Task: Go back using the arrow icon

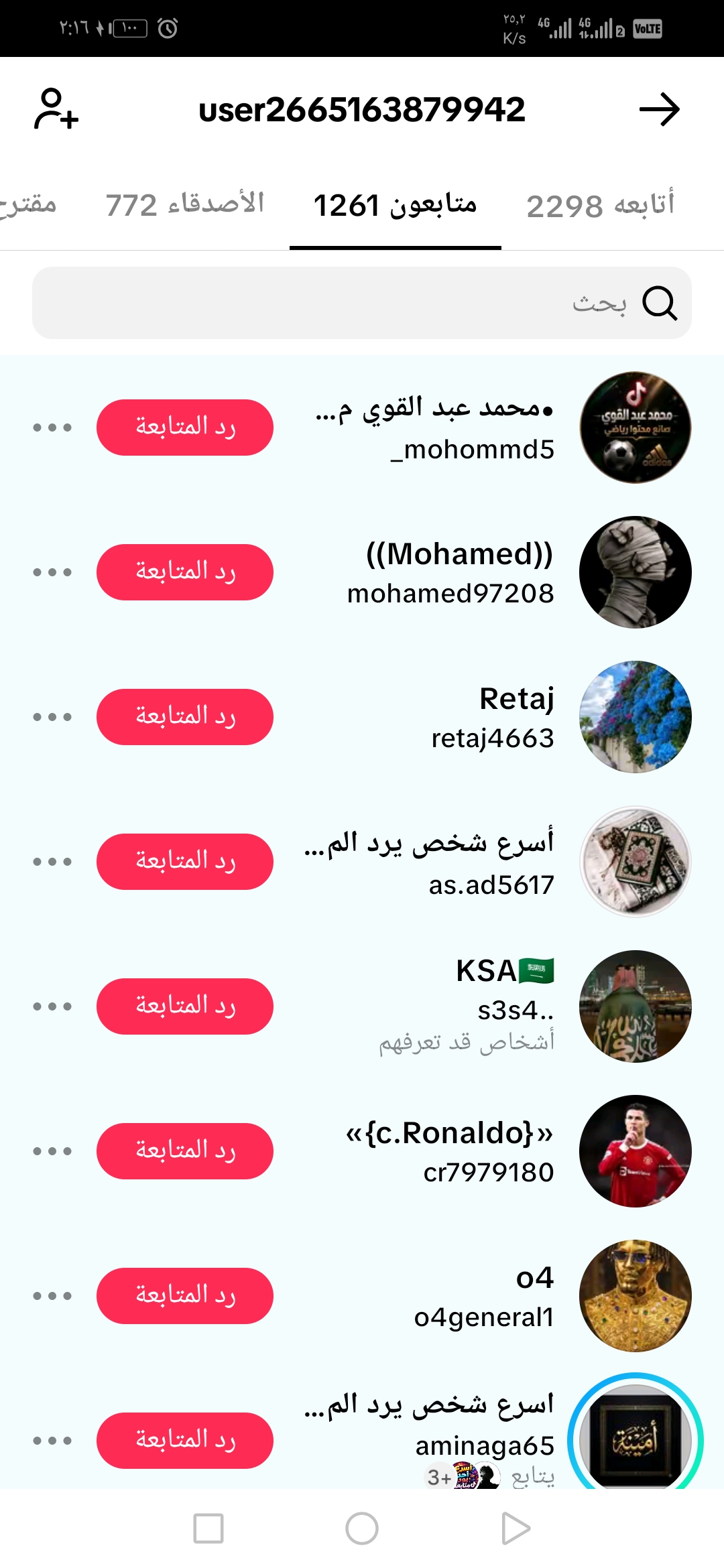Action: pos(660,110)
